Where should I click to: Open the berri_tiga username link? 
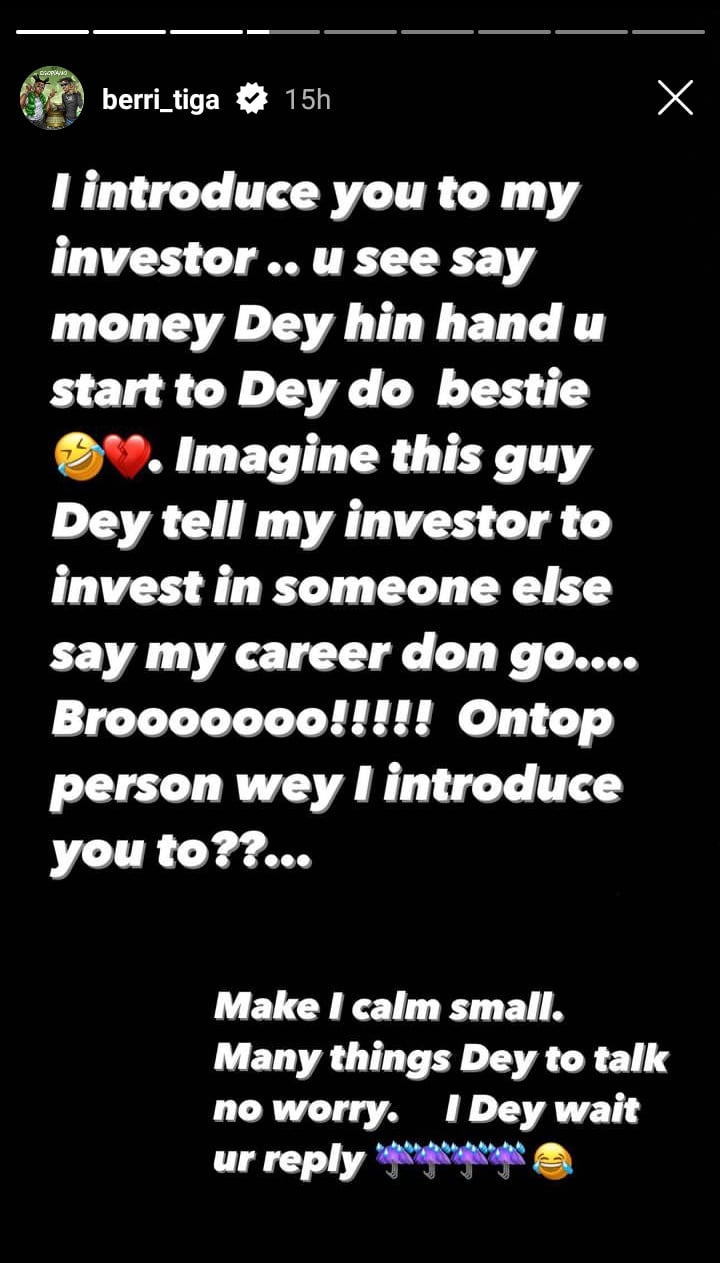point(160,100)
